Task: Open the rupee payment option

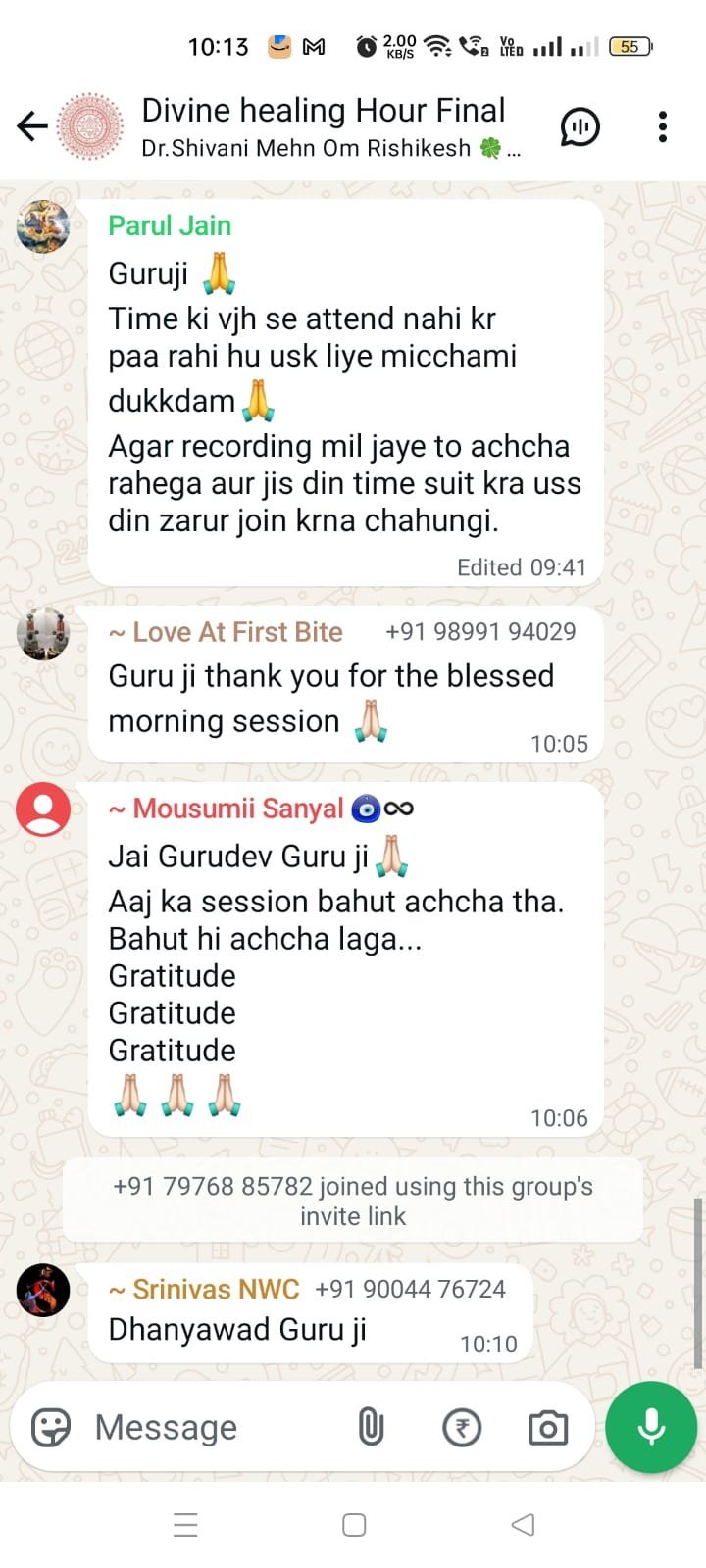Action: point(462,1428)
